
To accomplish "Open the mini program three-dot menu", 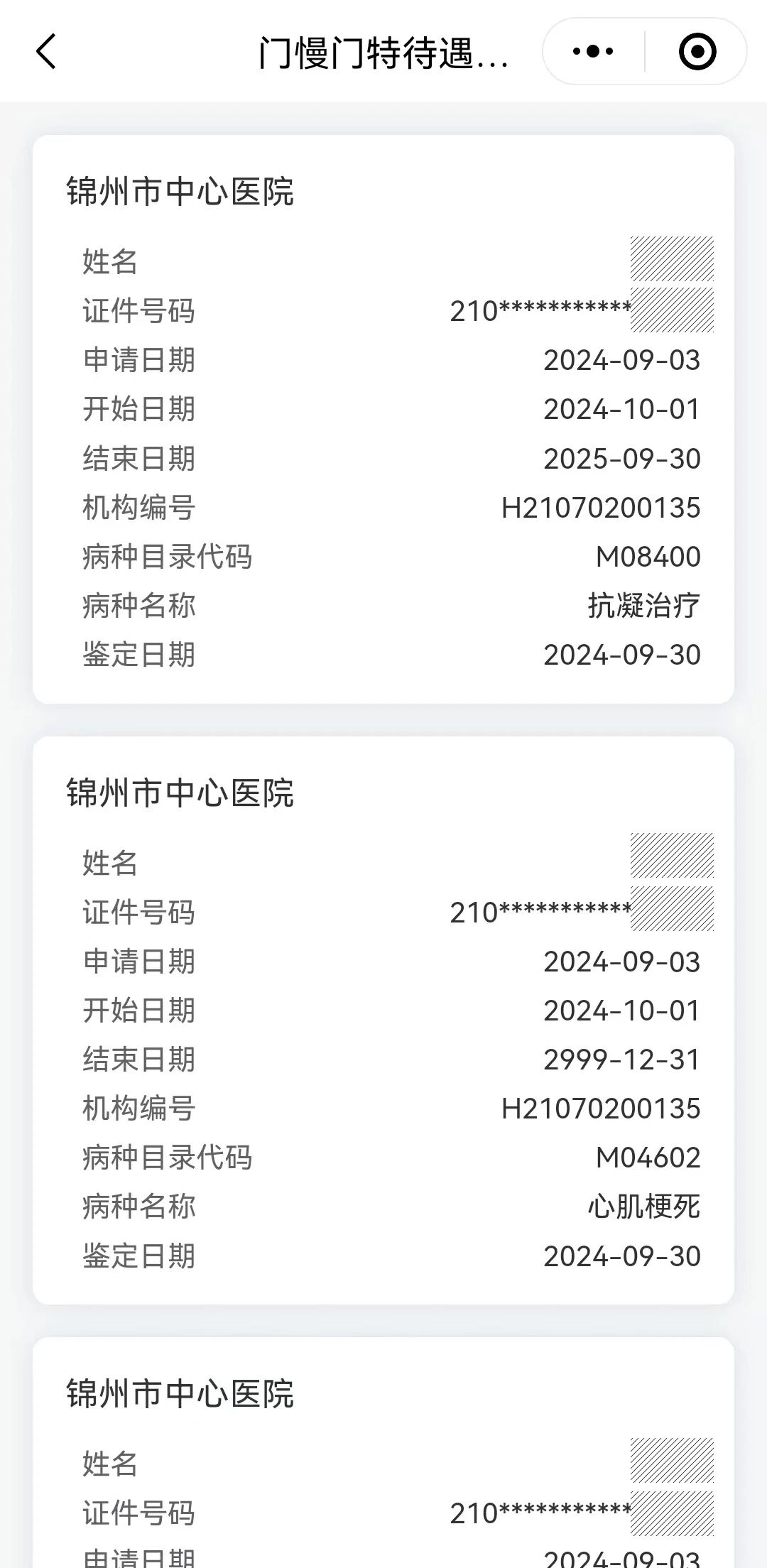I will pyautogui.click(x=593, y=52).
